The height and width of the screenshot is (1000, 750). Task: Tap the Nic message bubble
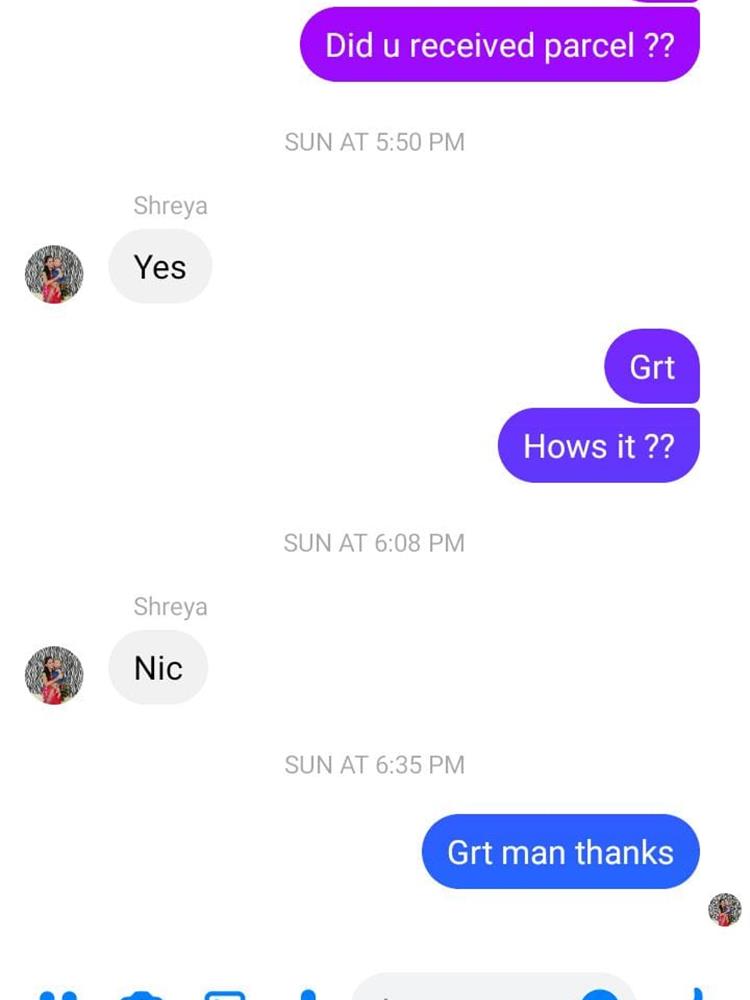tap(158, 667)
